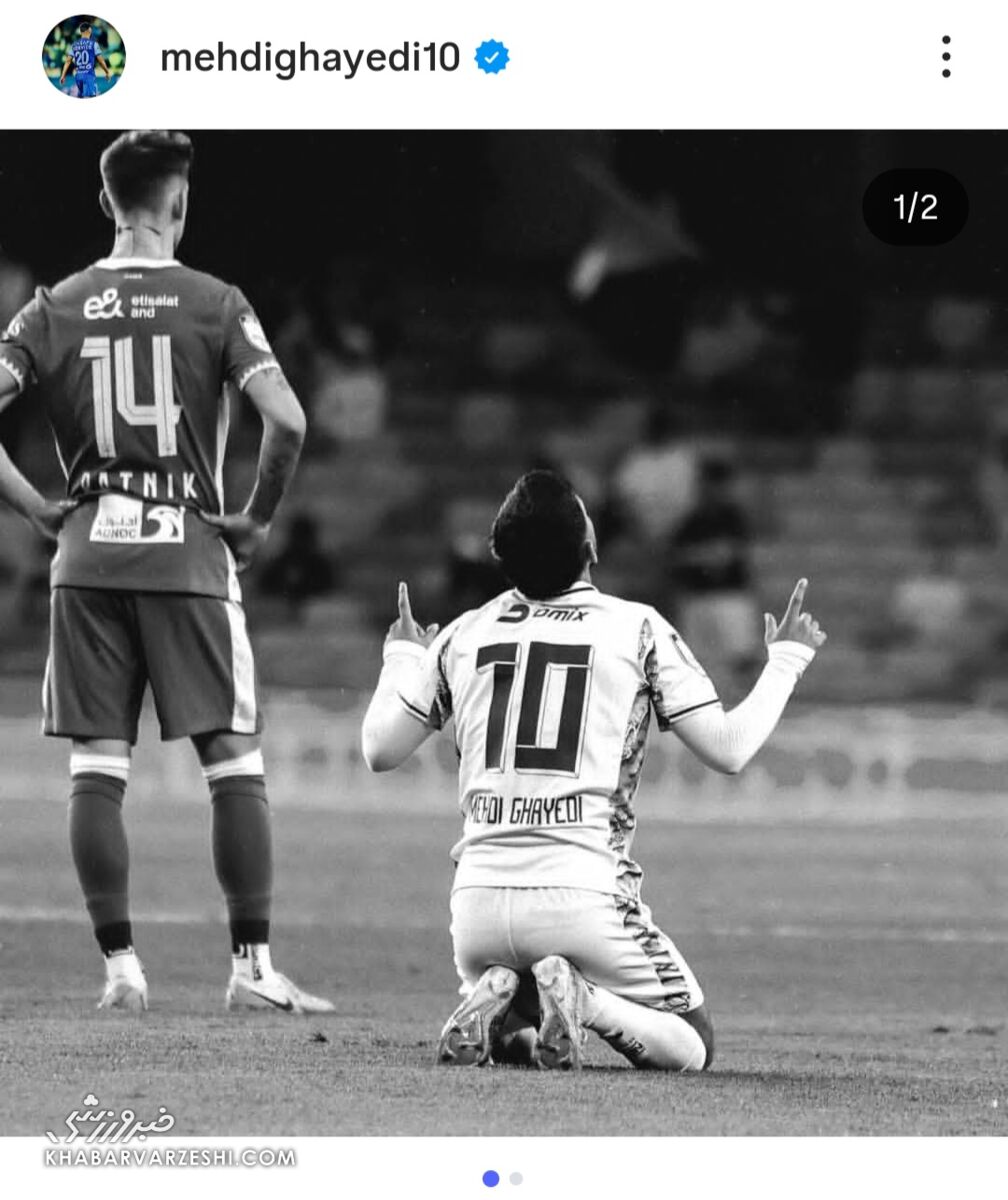
Task: Tap the mehdighayedi10 username
Action: [310, 58]
